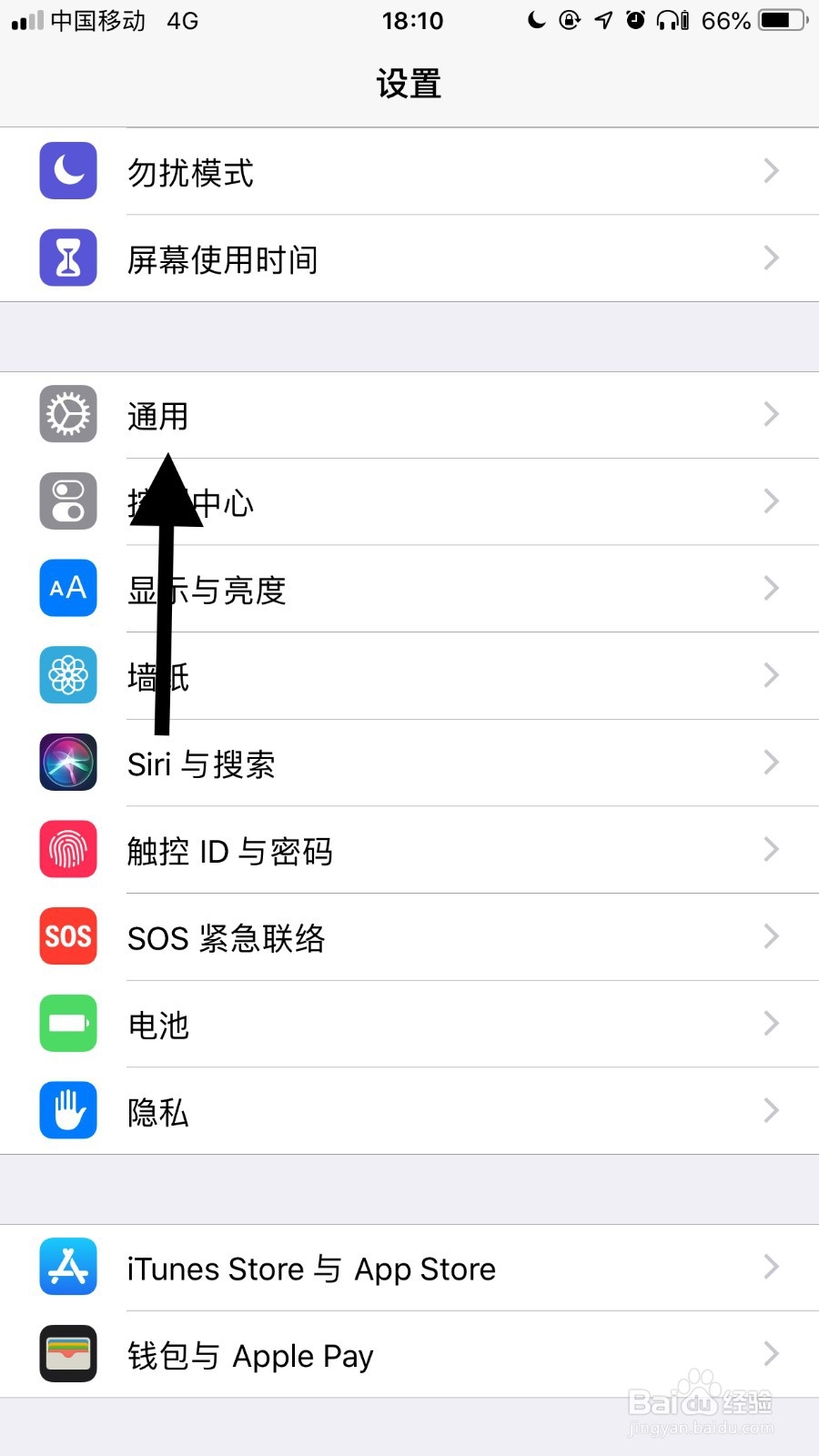Tap the 屏幕使用时间 hourglass icon
Viewport: 819px width, 1456px height.
tap(67, 258)
